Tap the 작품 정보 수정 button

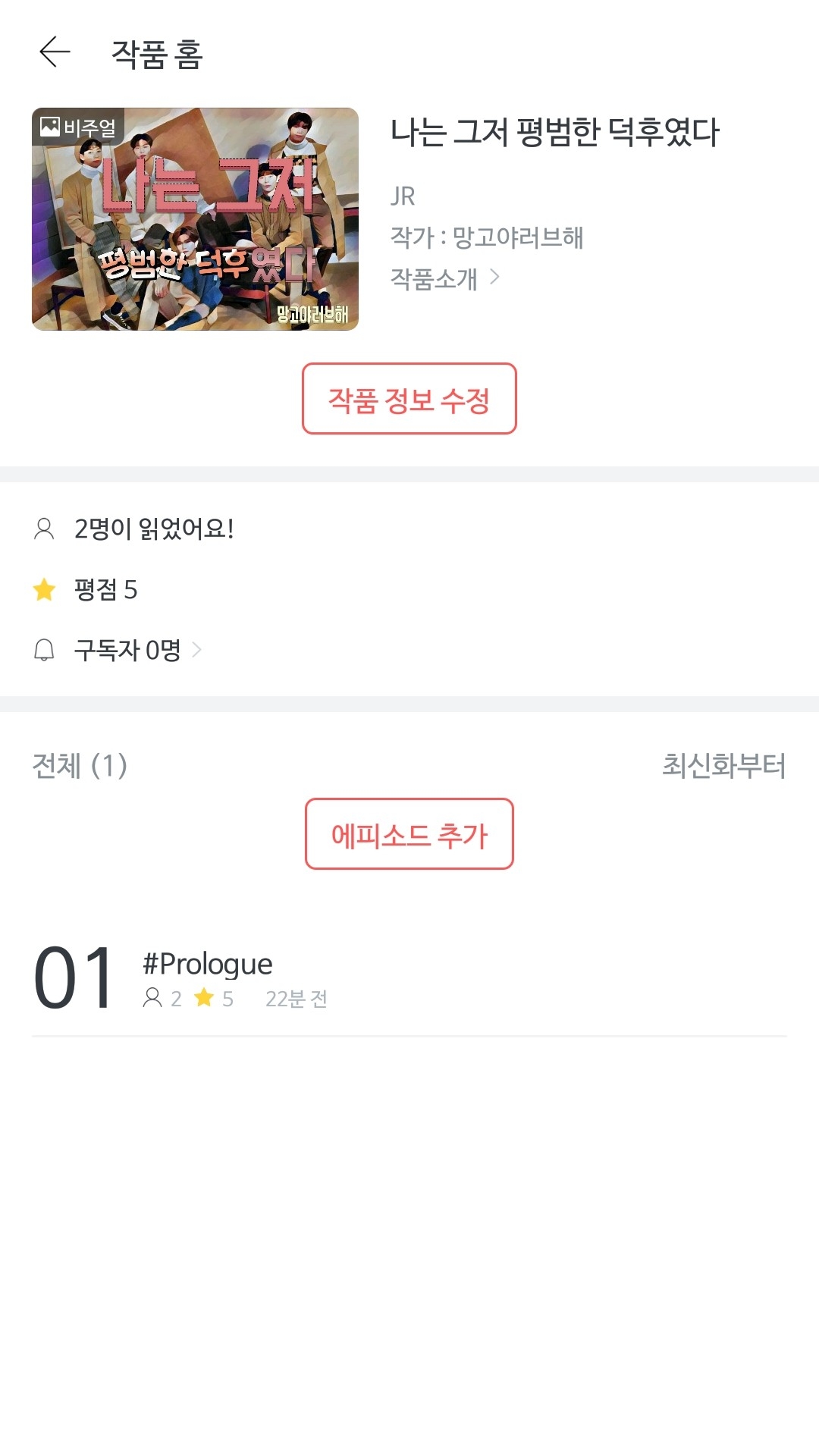409,399
